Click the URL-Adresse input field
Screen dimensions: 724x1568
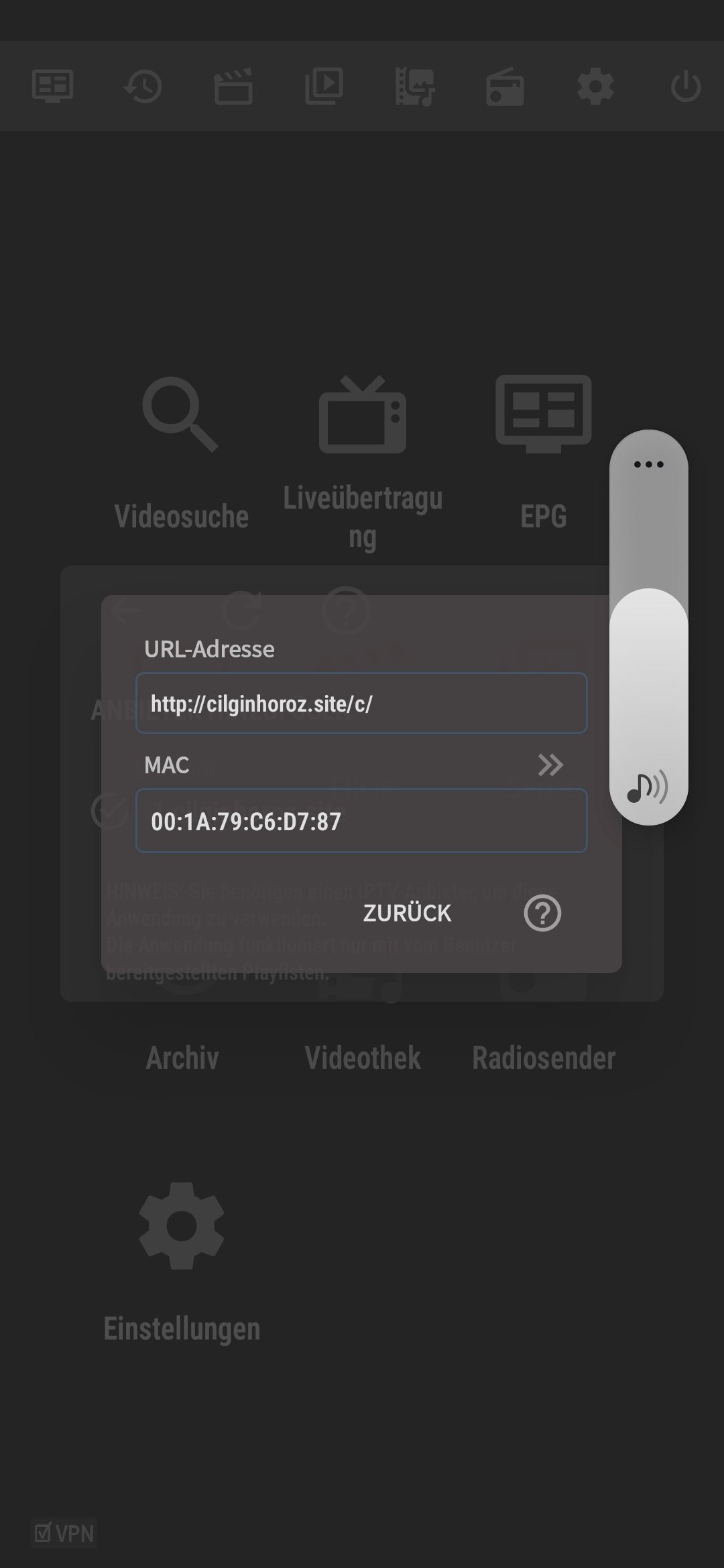pos(362,703)
